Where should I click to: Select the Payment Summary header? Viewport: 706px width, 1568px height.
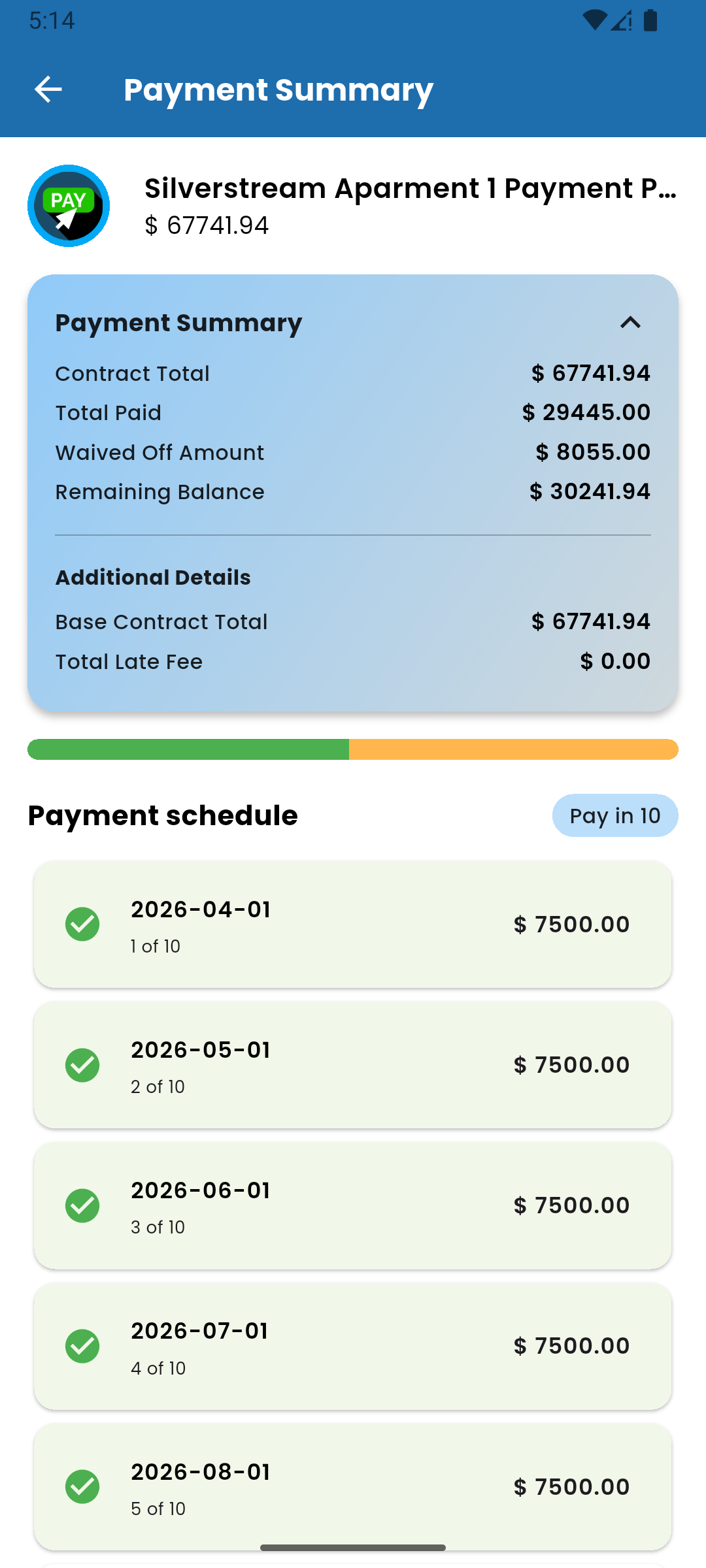(x=178, y=323)
